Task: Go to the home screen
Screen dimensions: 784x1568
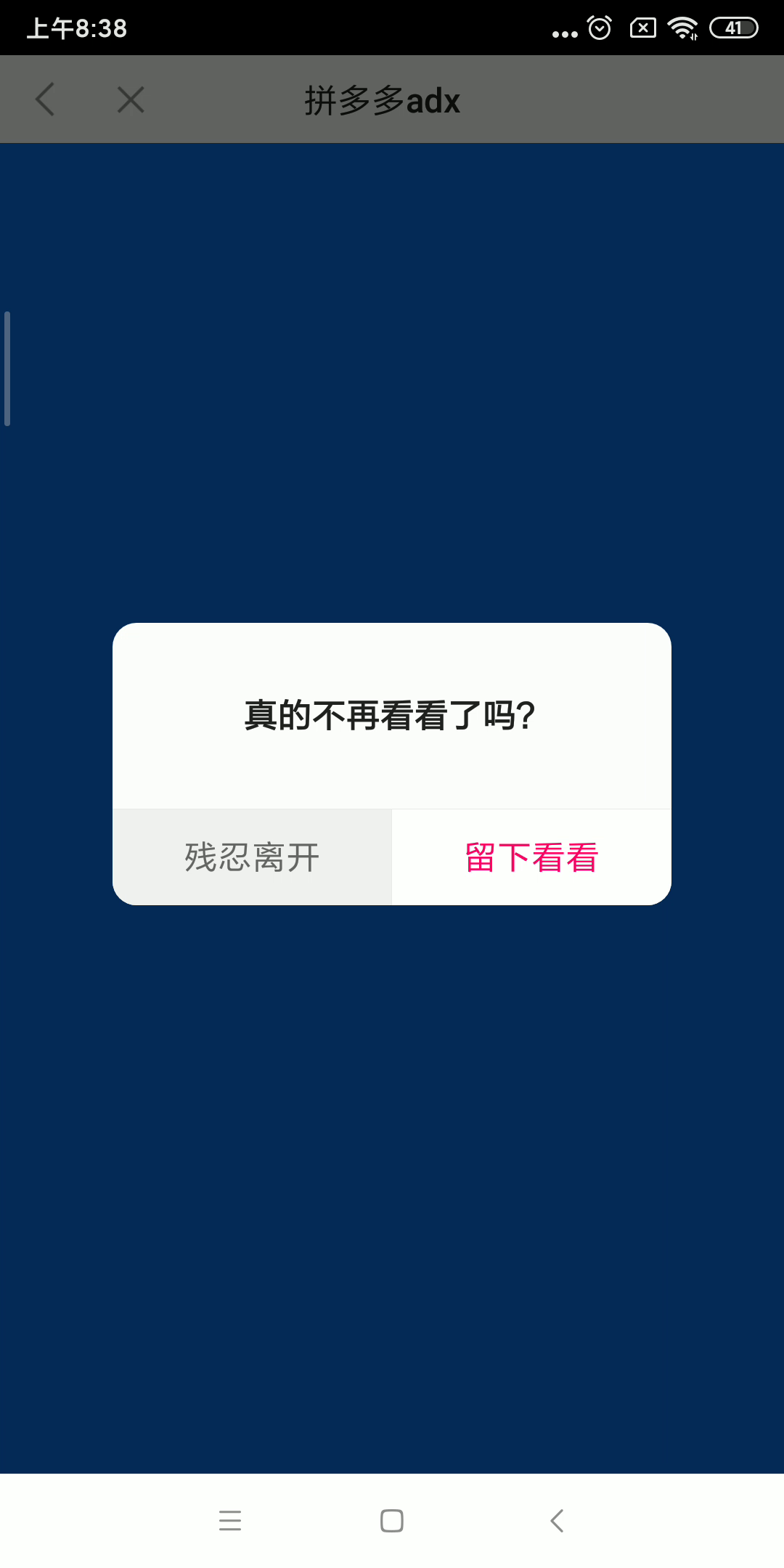Action: coord(392,1520)
